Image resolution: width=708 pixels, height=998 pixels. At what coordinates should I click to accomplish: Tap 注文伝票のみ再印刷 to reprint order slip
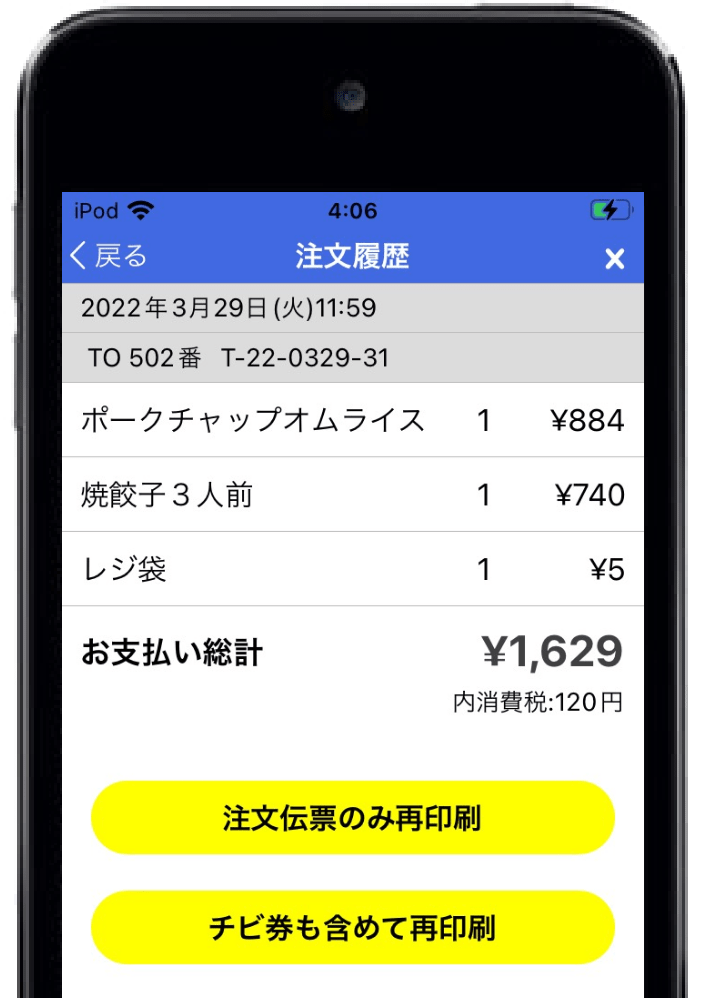(352, 818)
